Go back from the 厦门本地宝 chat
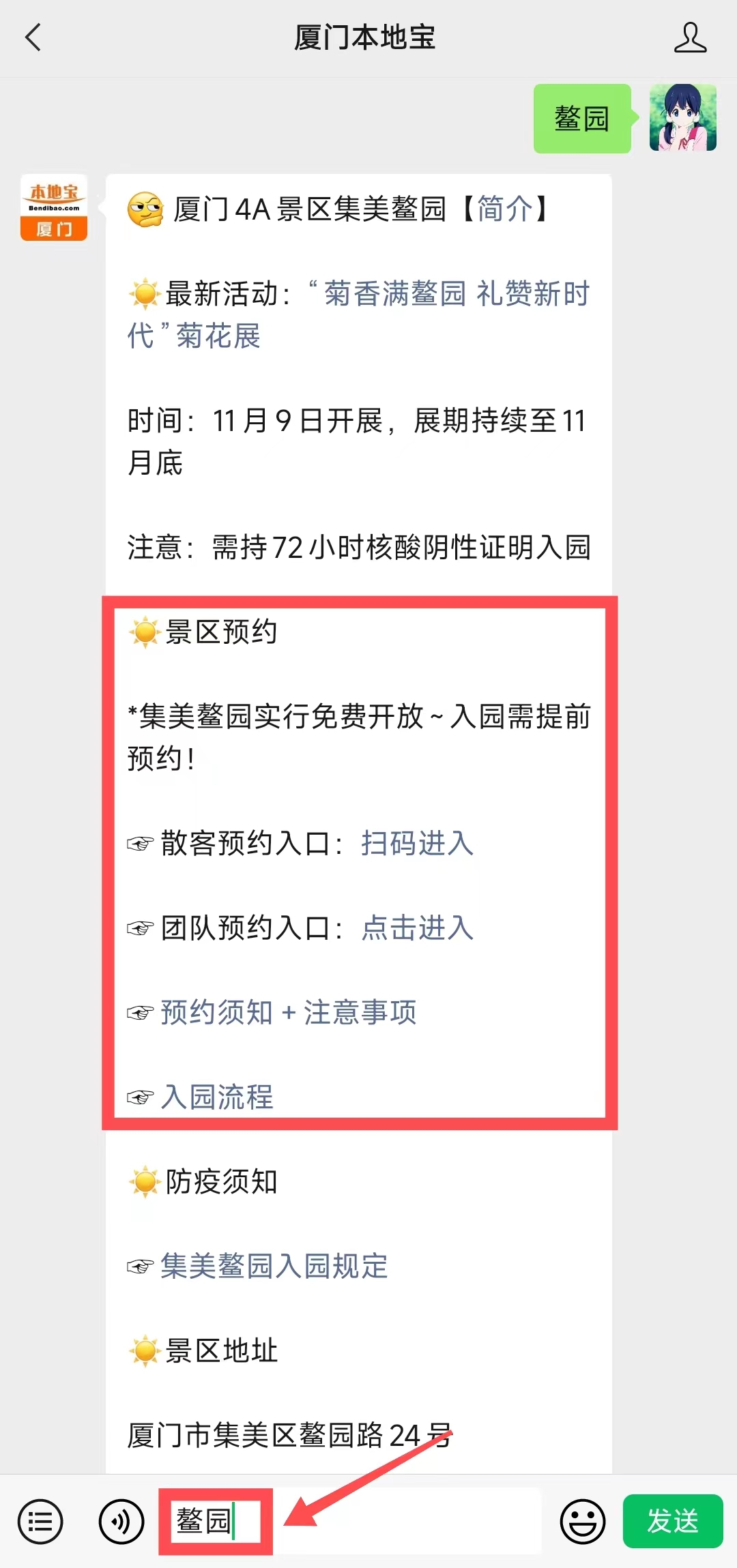This screenshot has height=1568, width=737. (x=33, y=38)
